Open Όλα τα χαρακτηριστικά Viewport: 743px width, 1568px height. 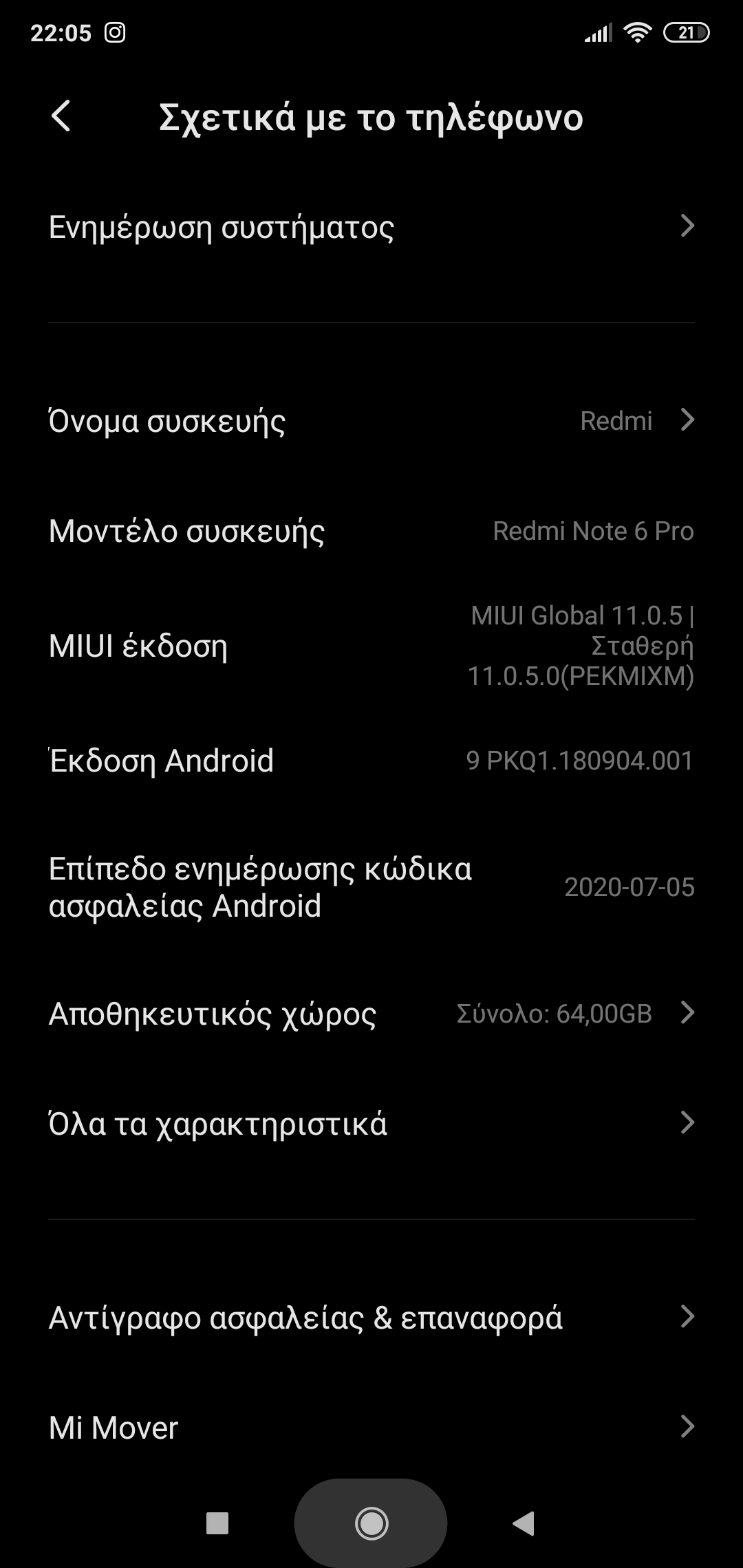[371, 1123]
